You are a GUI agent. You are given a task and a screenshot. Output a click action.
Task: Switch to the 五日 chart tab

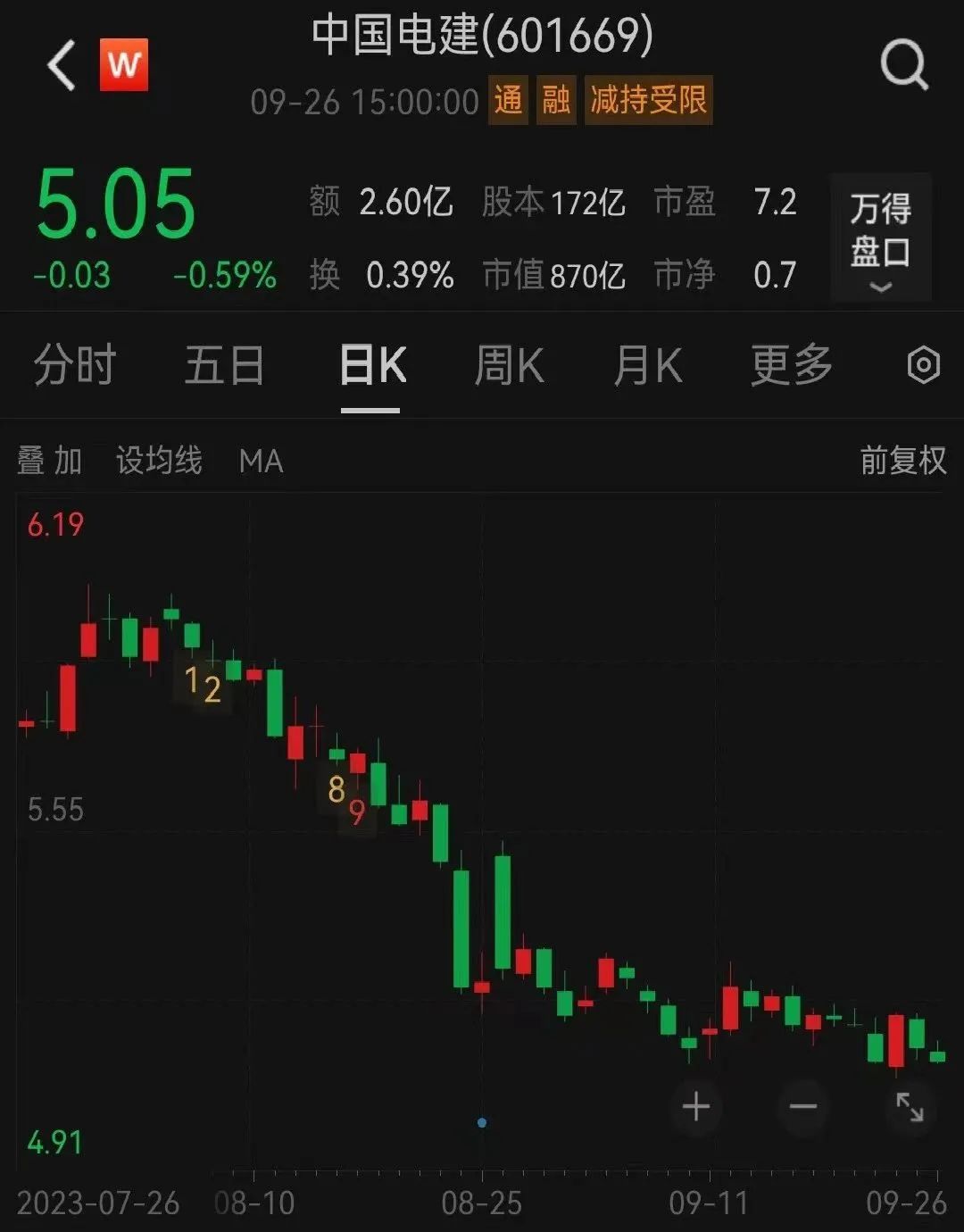pyautogui.click(x=224, y=366)
